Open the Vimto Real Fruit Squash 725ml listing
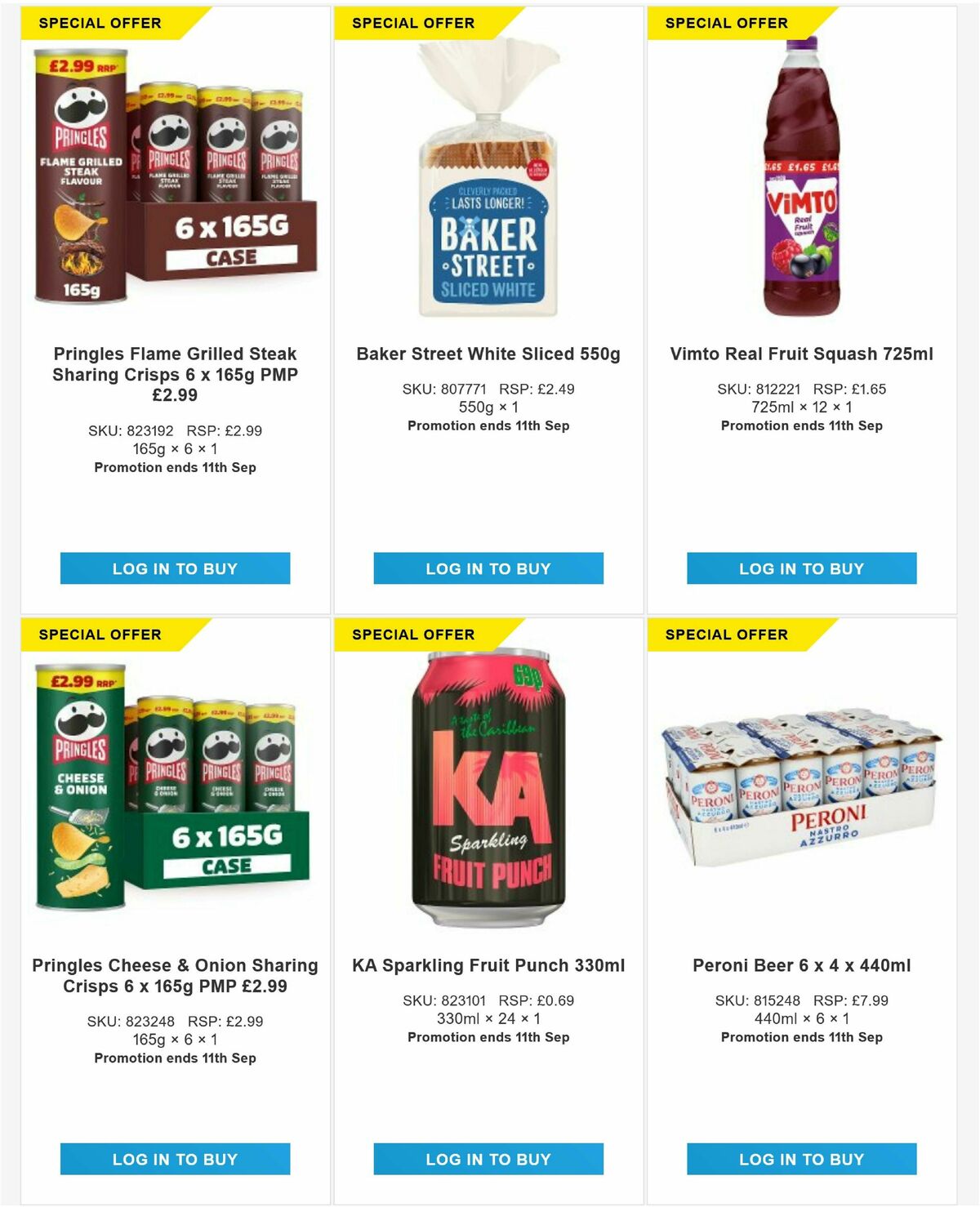The width and height of the screenshot is (980, 1207). (801, 354)
